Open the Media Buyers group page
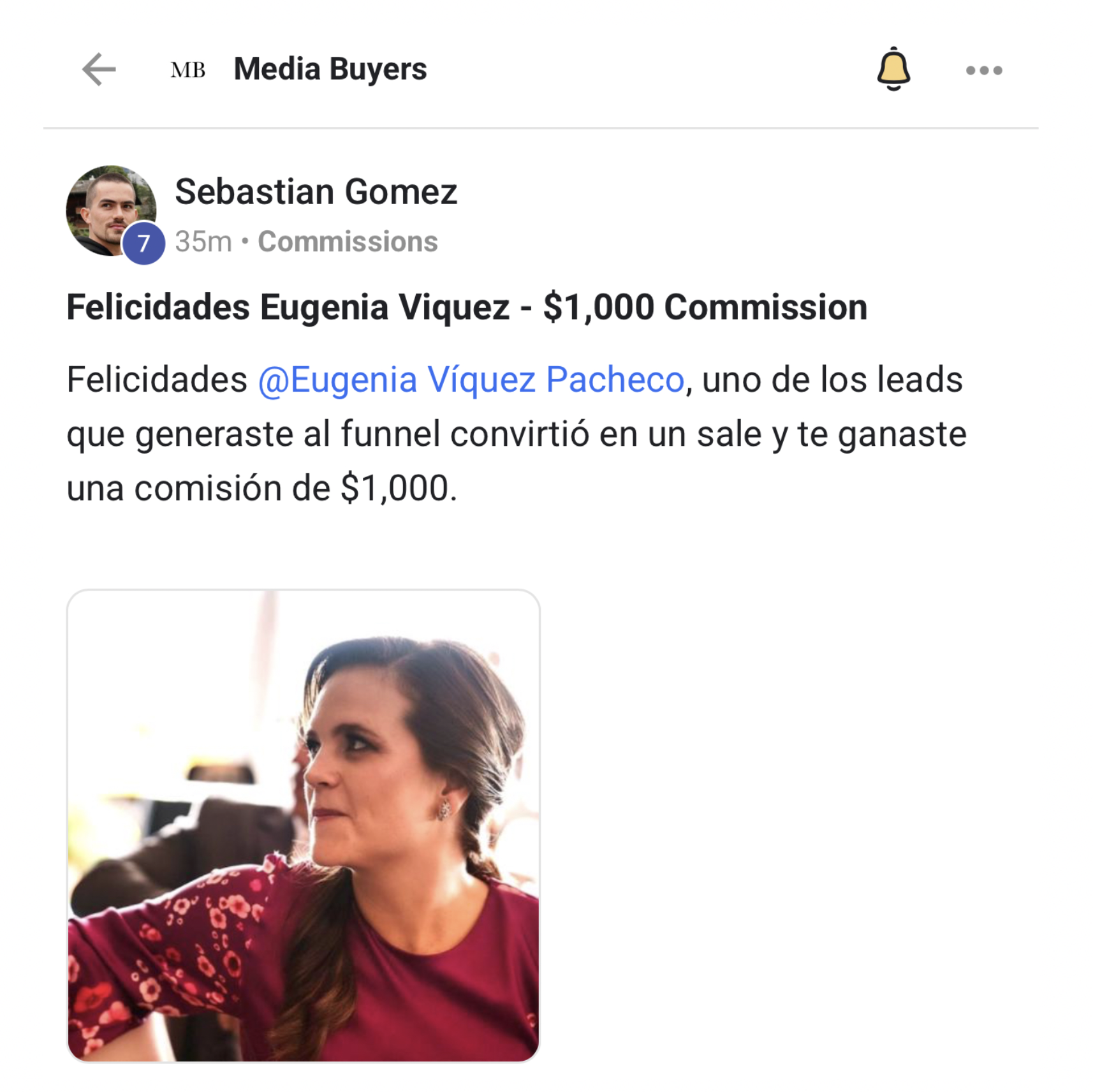1093x1092 pixels. coord(330,69)
